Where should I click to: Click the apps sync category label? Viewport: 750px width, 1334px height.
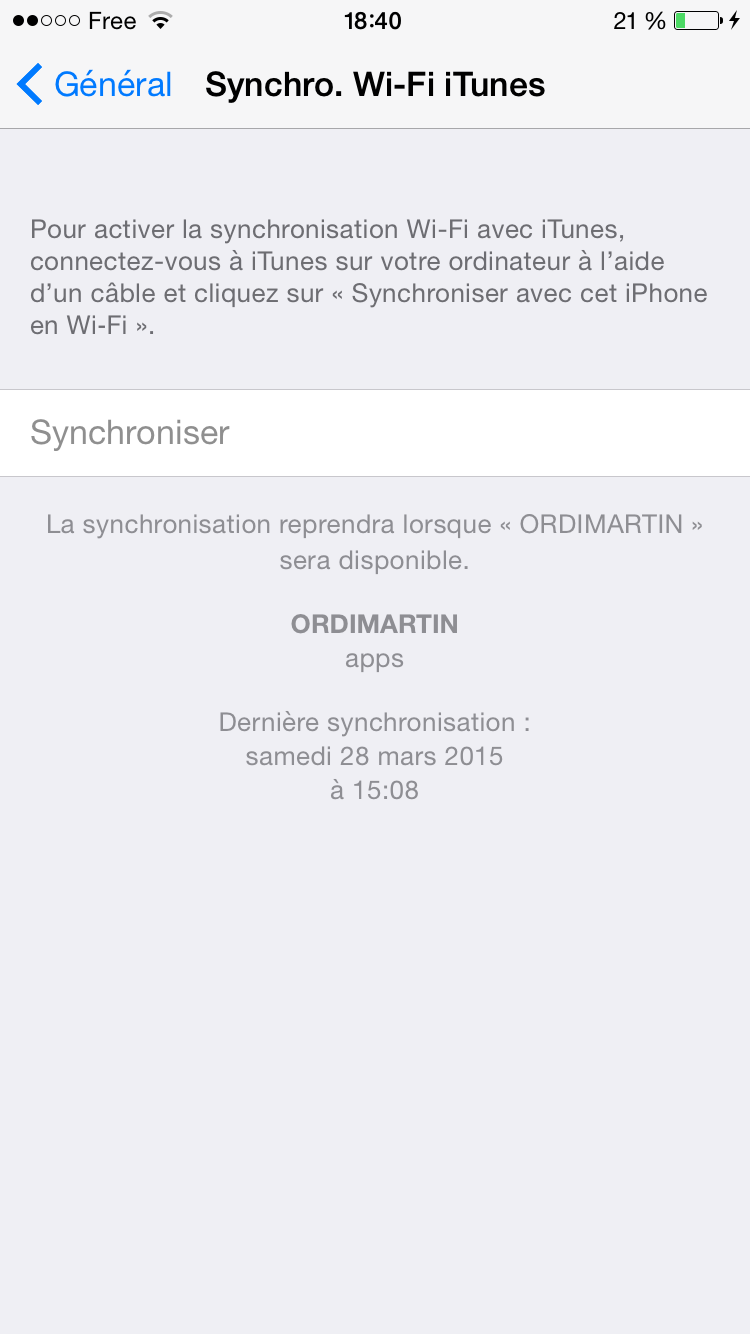(x=374, y=658)
